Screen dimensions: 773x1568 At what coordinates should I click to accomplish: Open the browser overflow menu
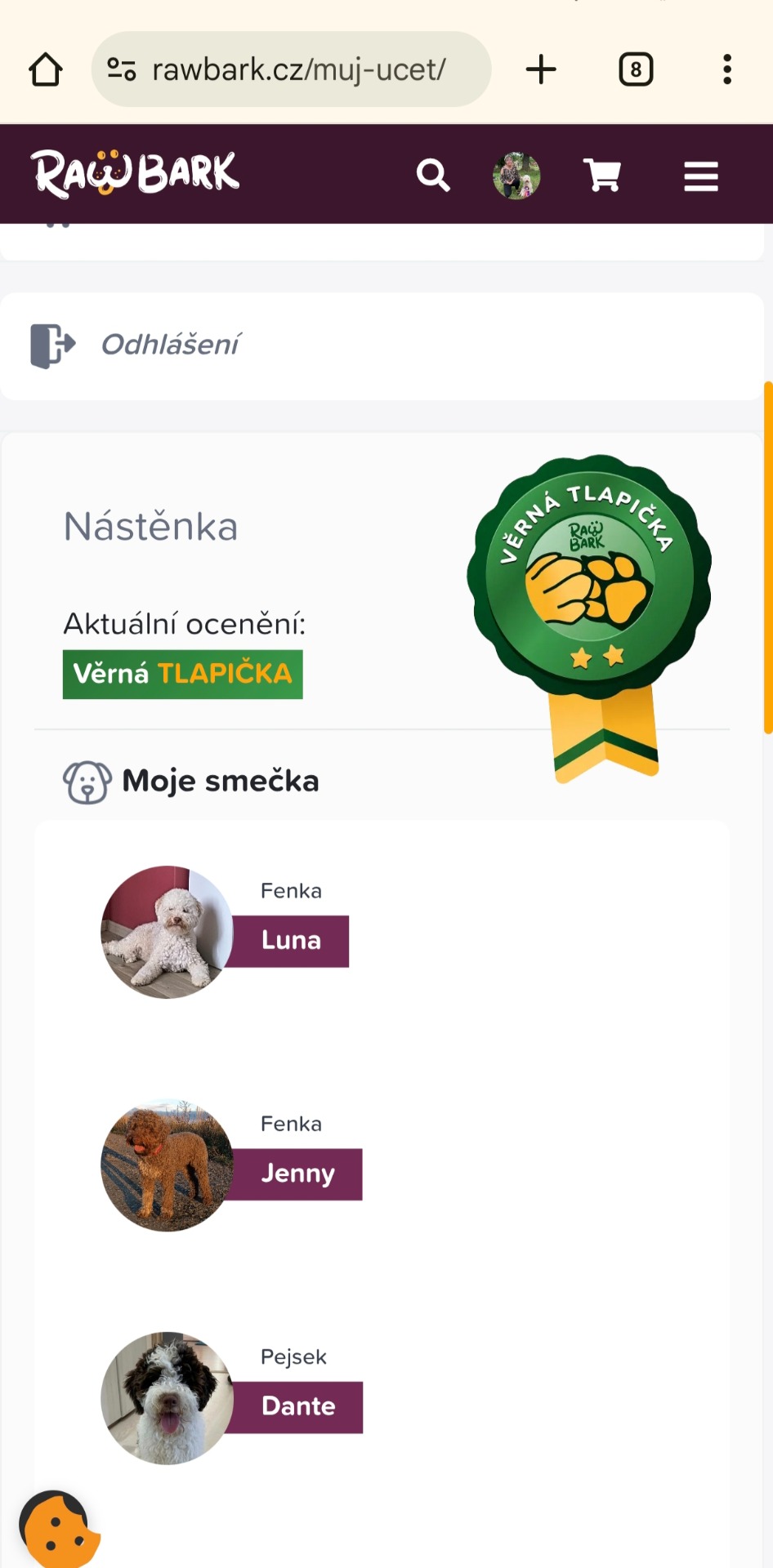(x=726, y=70)
